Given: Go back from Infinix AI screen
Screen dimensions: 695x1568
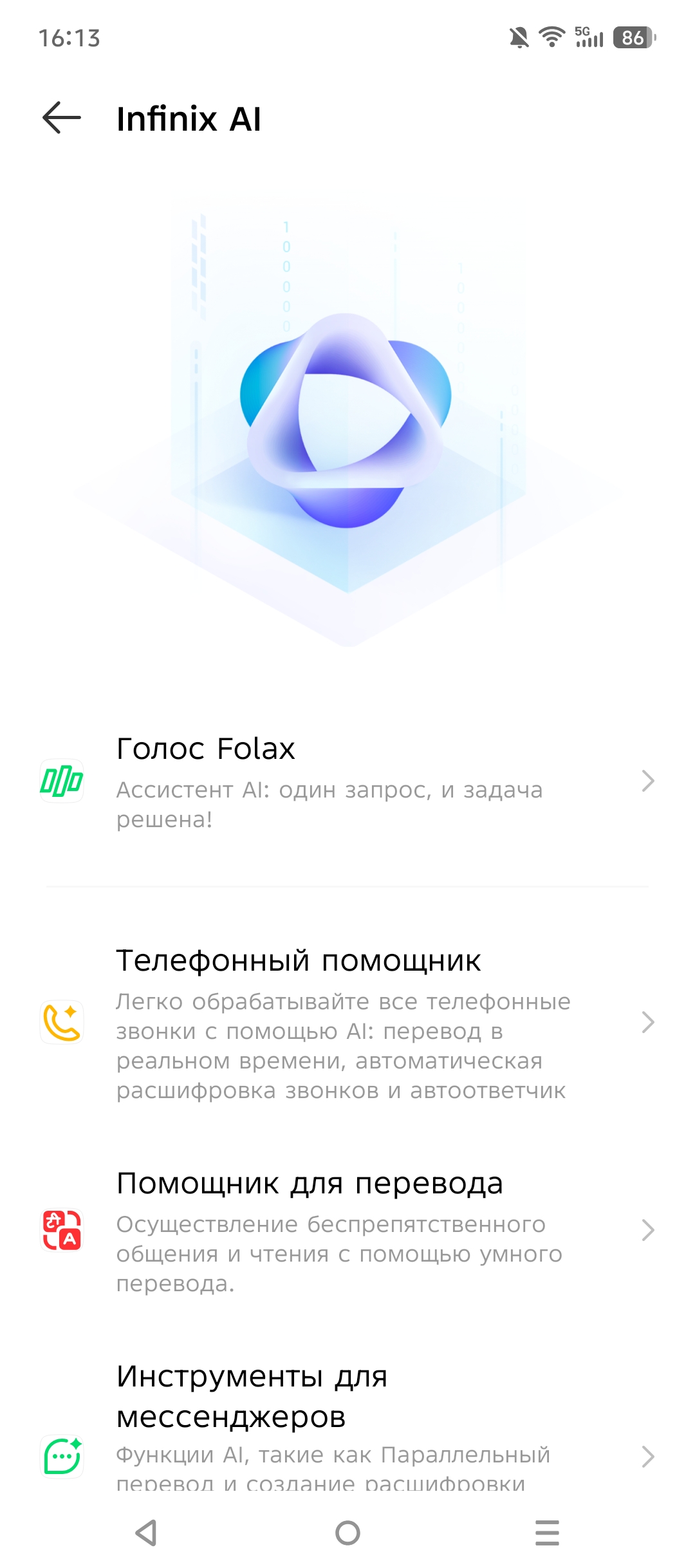Looking at the screenshot, I should (x=62, y=118).
